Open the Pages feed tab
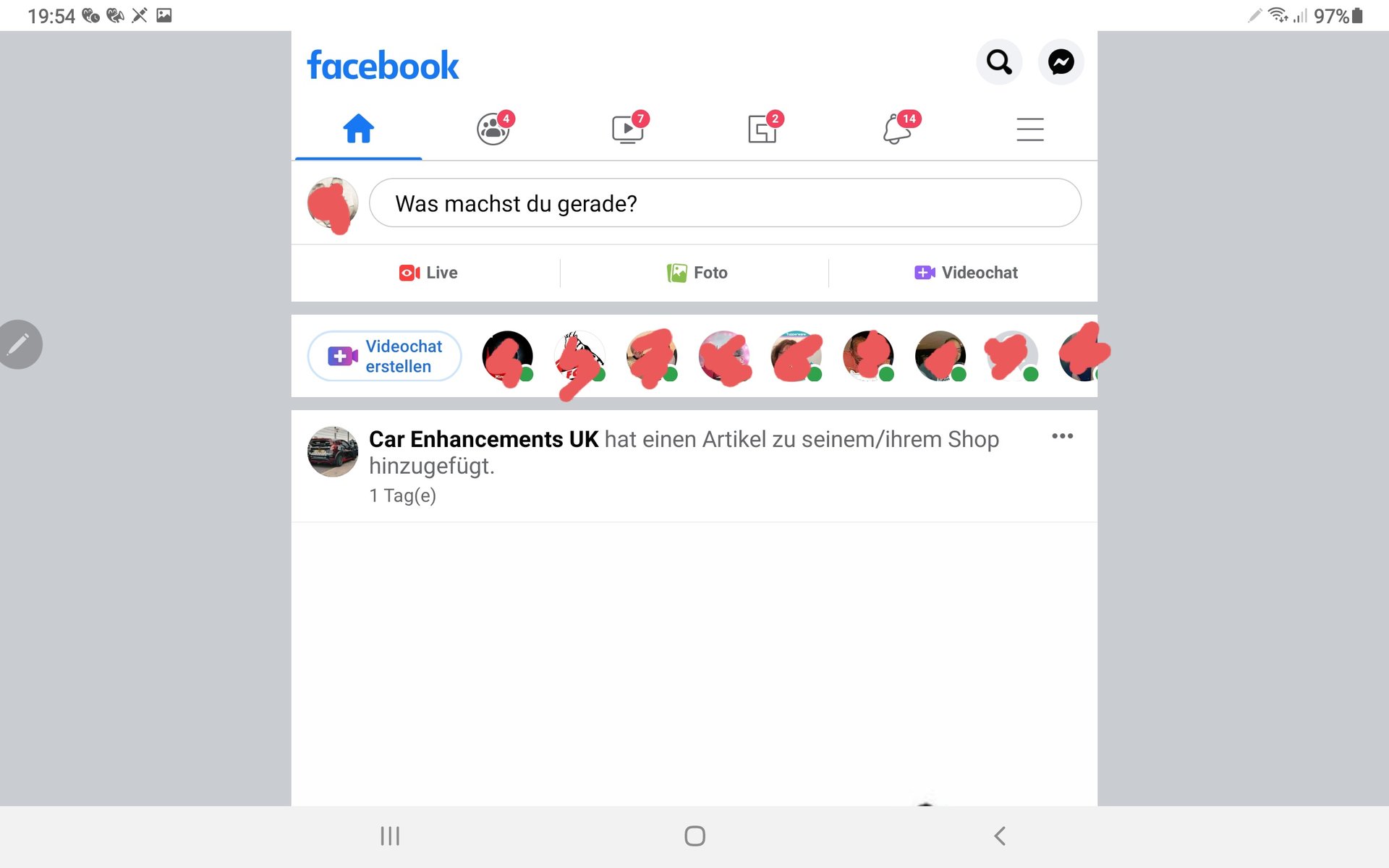 coord(763,129)
